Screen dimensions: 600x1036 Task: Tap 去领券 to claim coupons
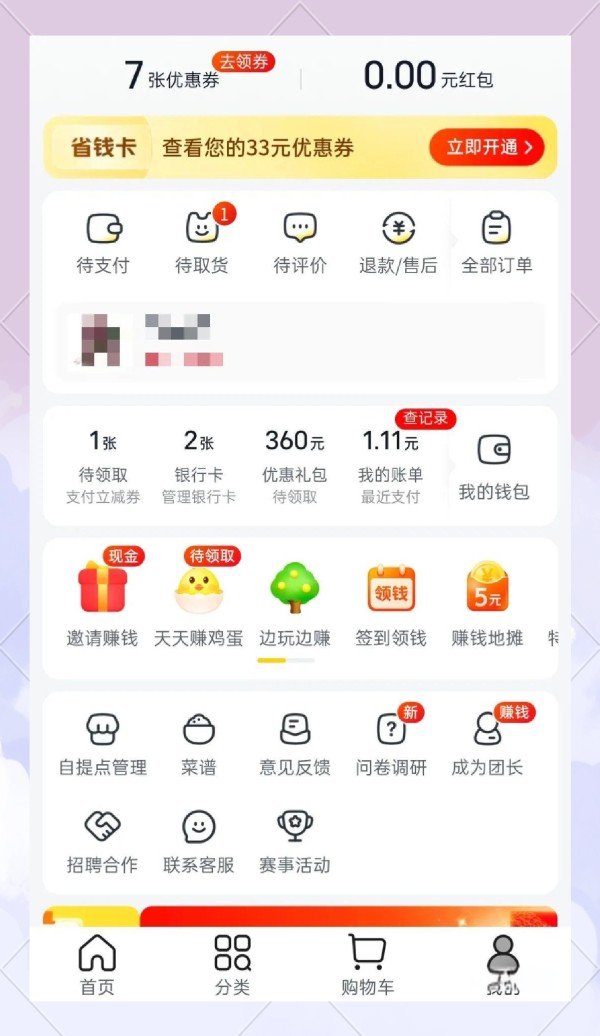click(243, 62)
